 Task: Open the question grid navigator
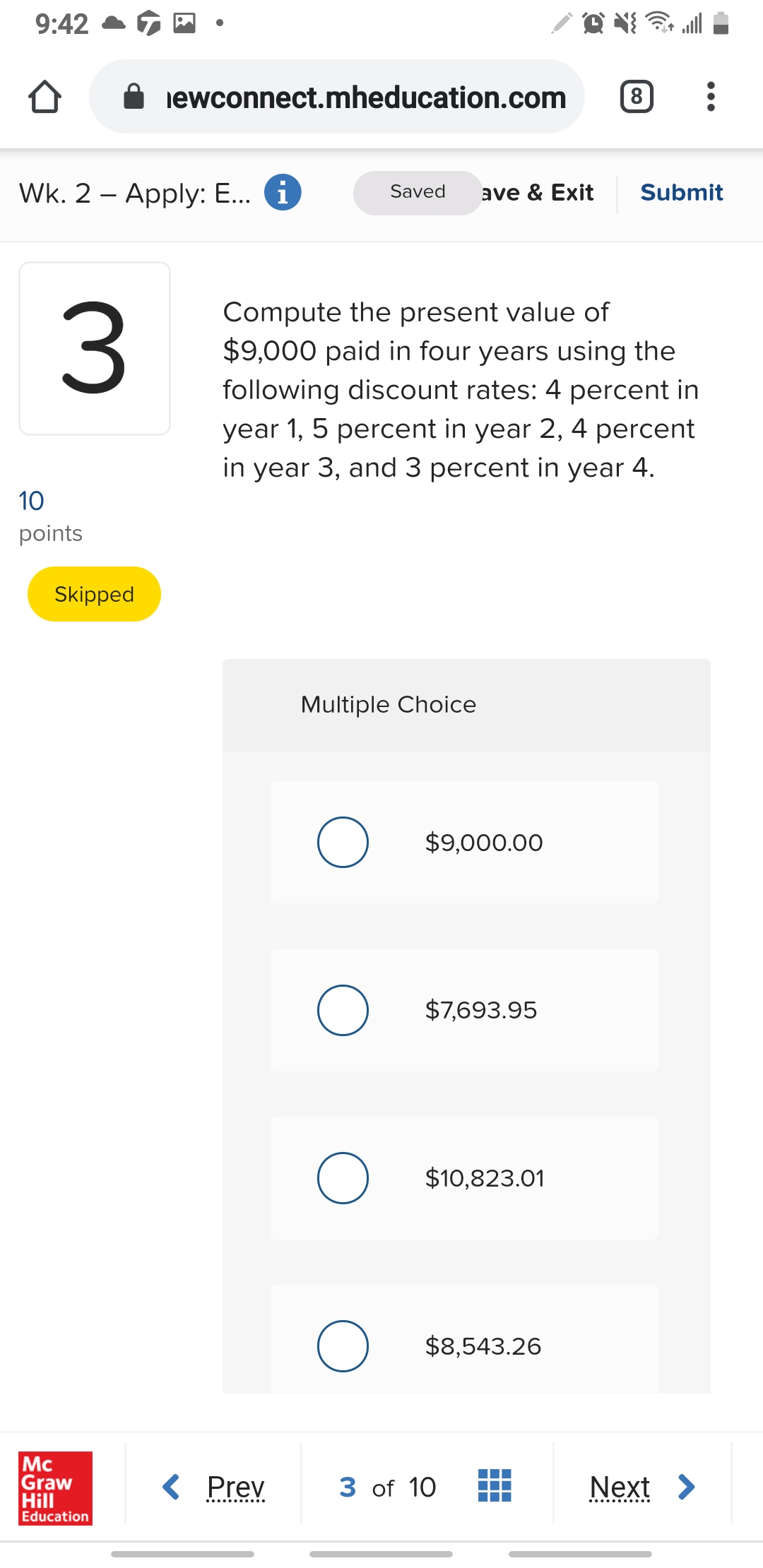(x=495, y=1485)
